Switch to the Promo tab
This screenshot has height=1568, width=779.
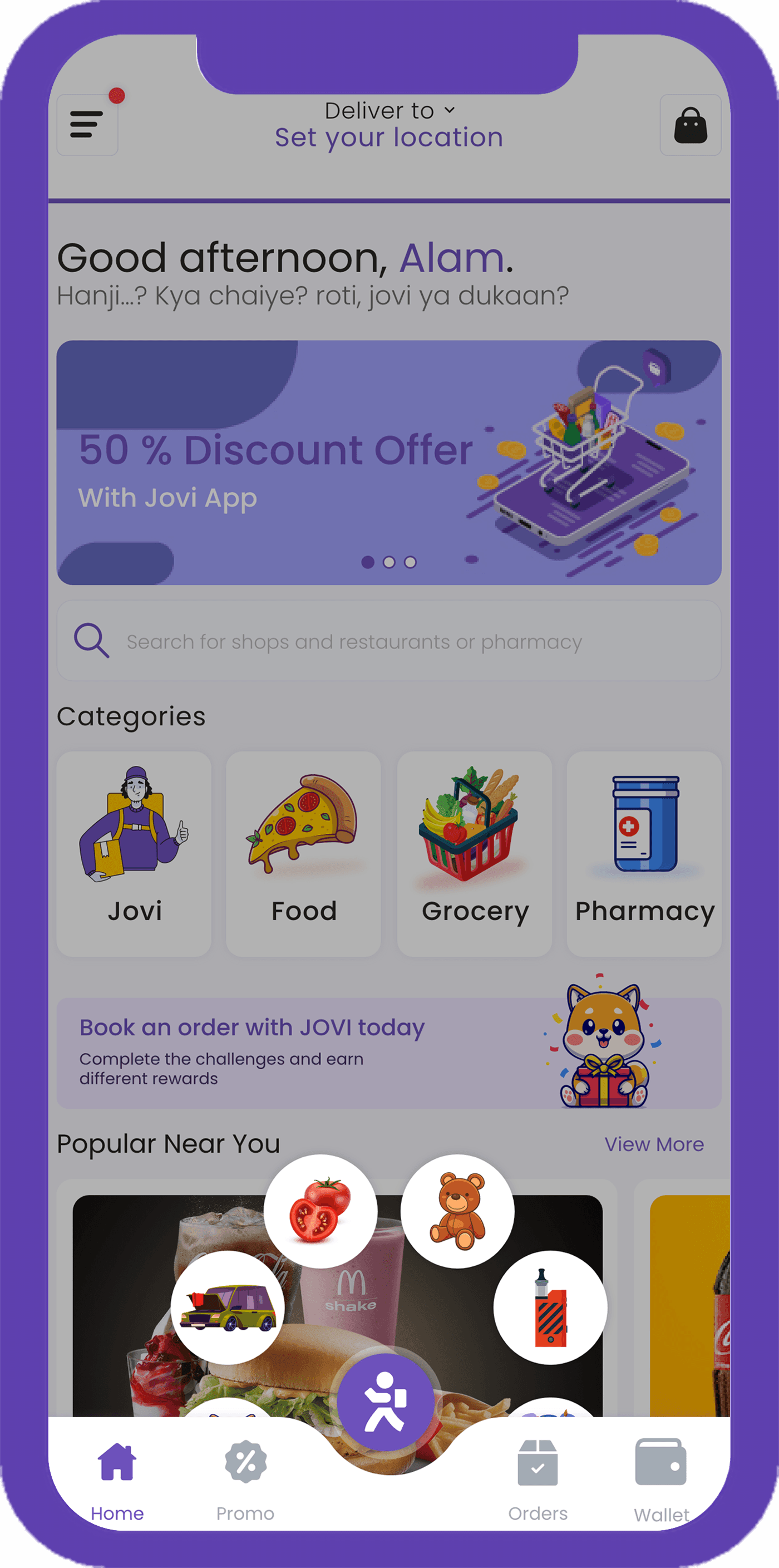[x=245, y=1477]
